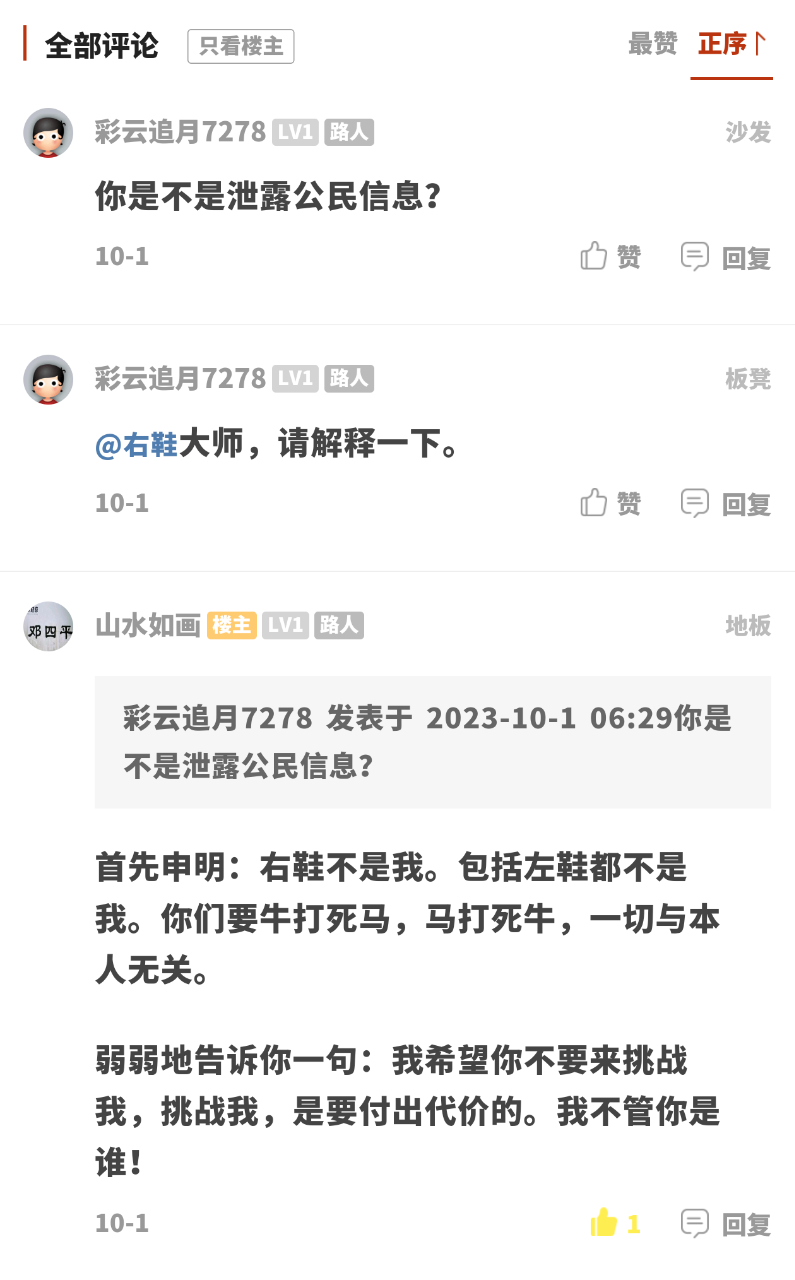Toggle the 只看楼主 filter
Screen dimensions: 795x1280
click(240, 46)
